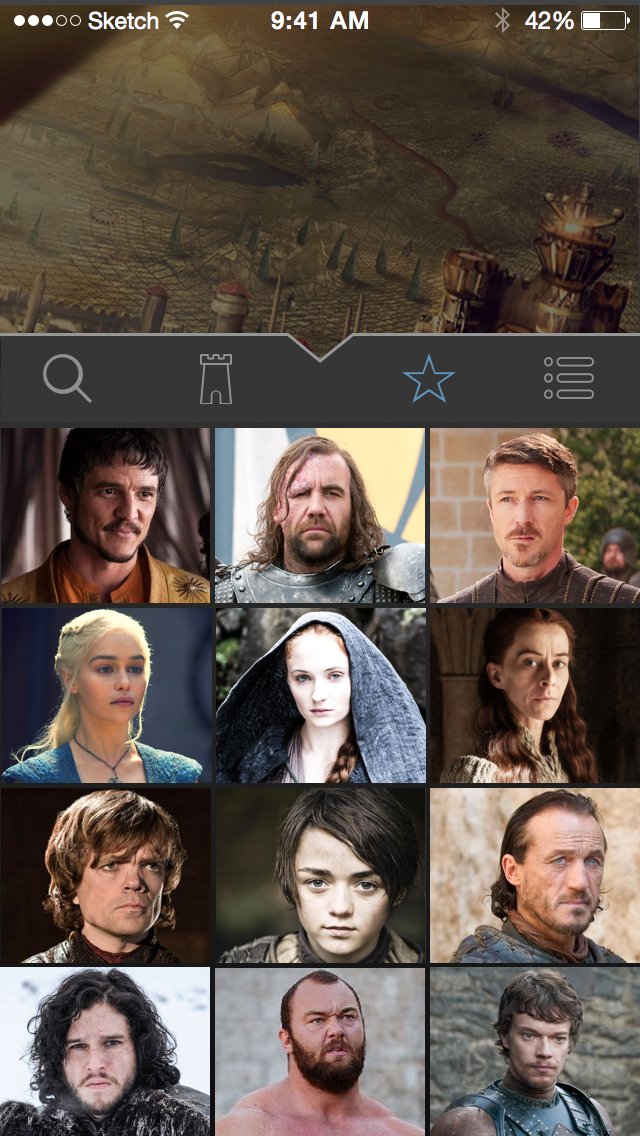Open portrait of girl with short dark hair
This screenshot has width=640, height=1136.
[320, 875]
